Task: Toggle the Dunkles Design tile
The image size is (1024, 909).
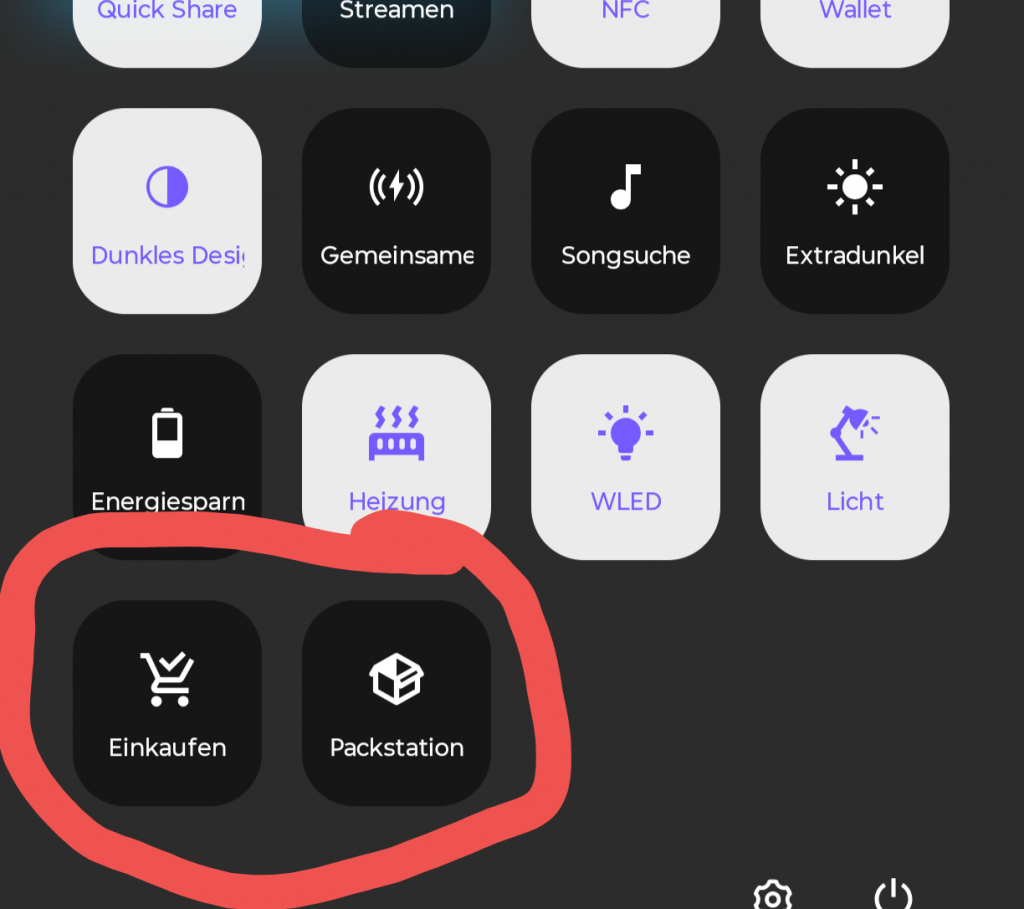Action: click(x=167, y=211)
